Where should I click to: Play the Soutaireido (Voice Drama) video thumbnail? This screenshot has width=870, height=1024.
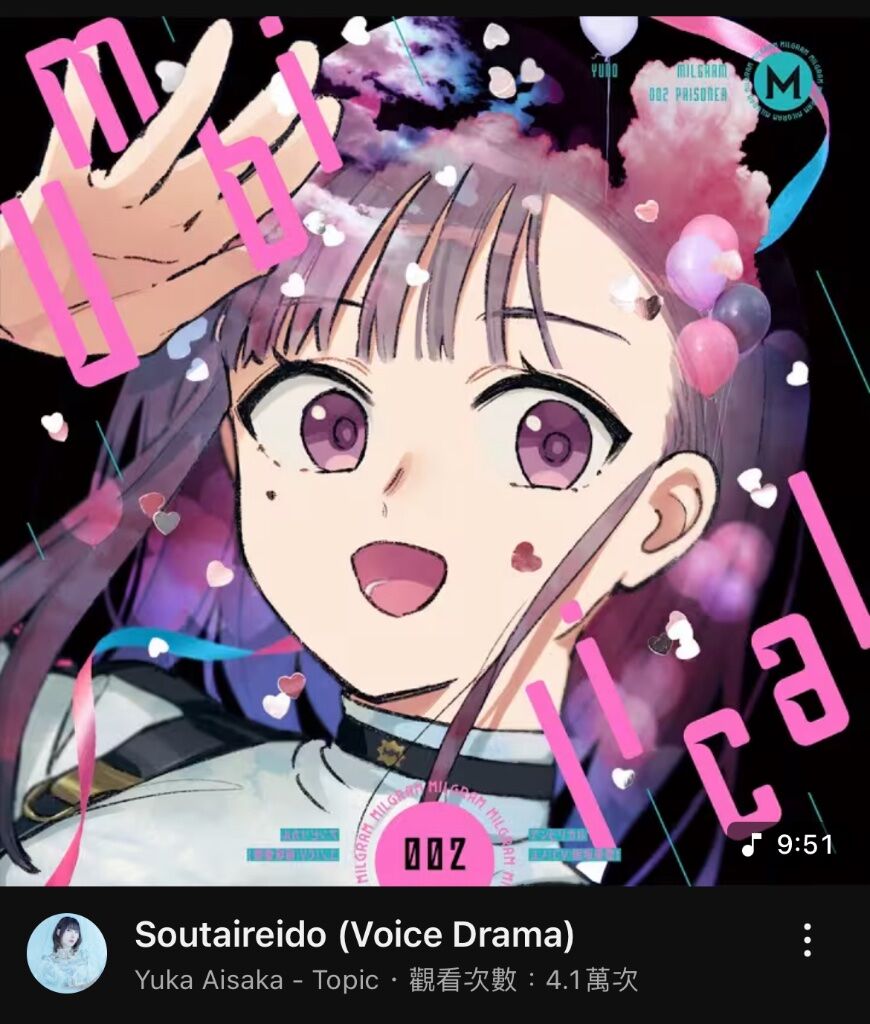click(x=435, y=450)
